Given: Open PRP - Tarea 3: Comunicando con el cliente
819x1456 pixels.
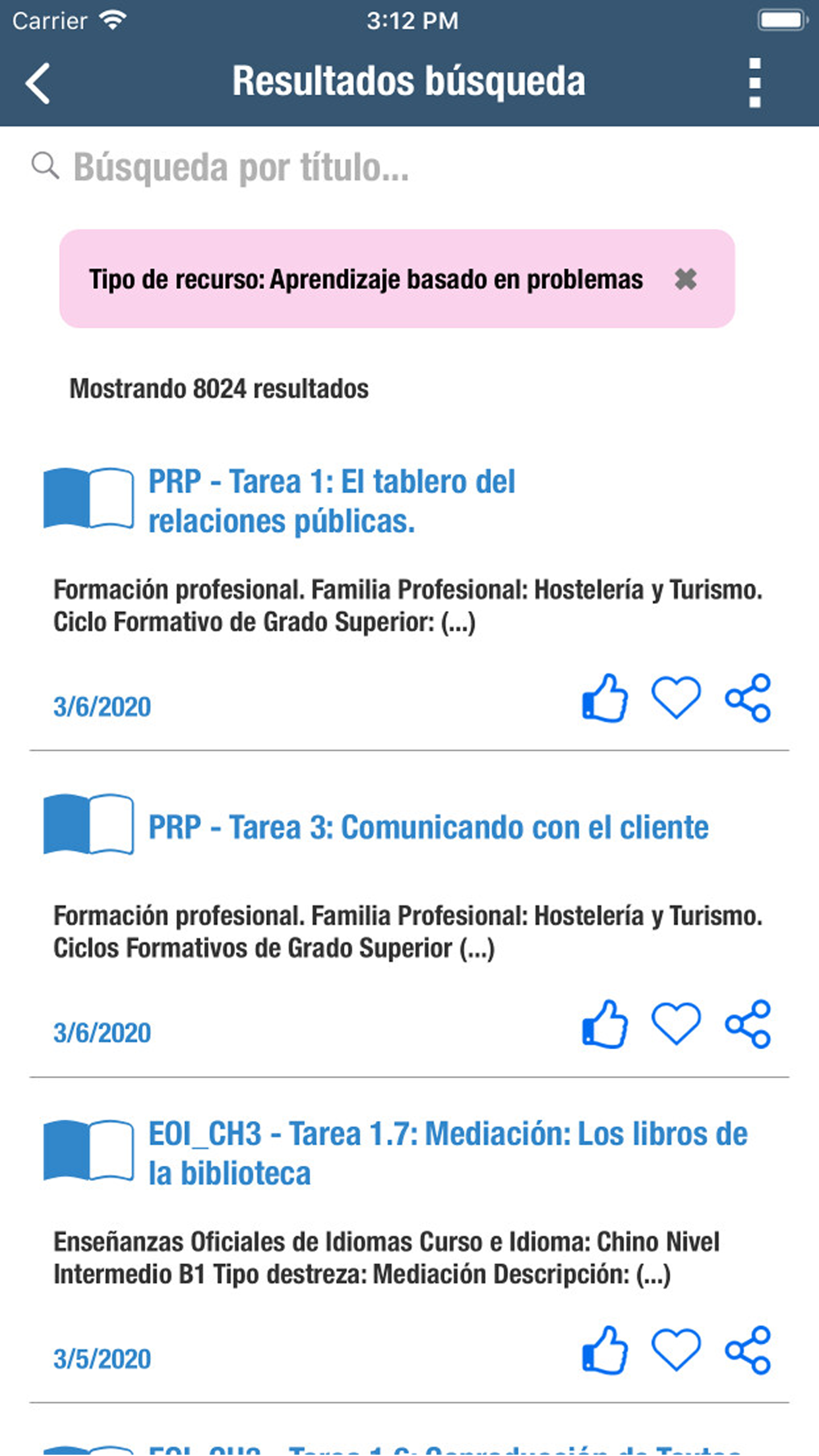Looking at the screenshot, I should pos(427,828).
